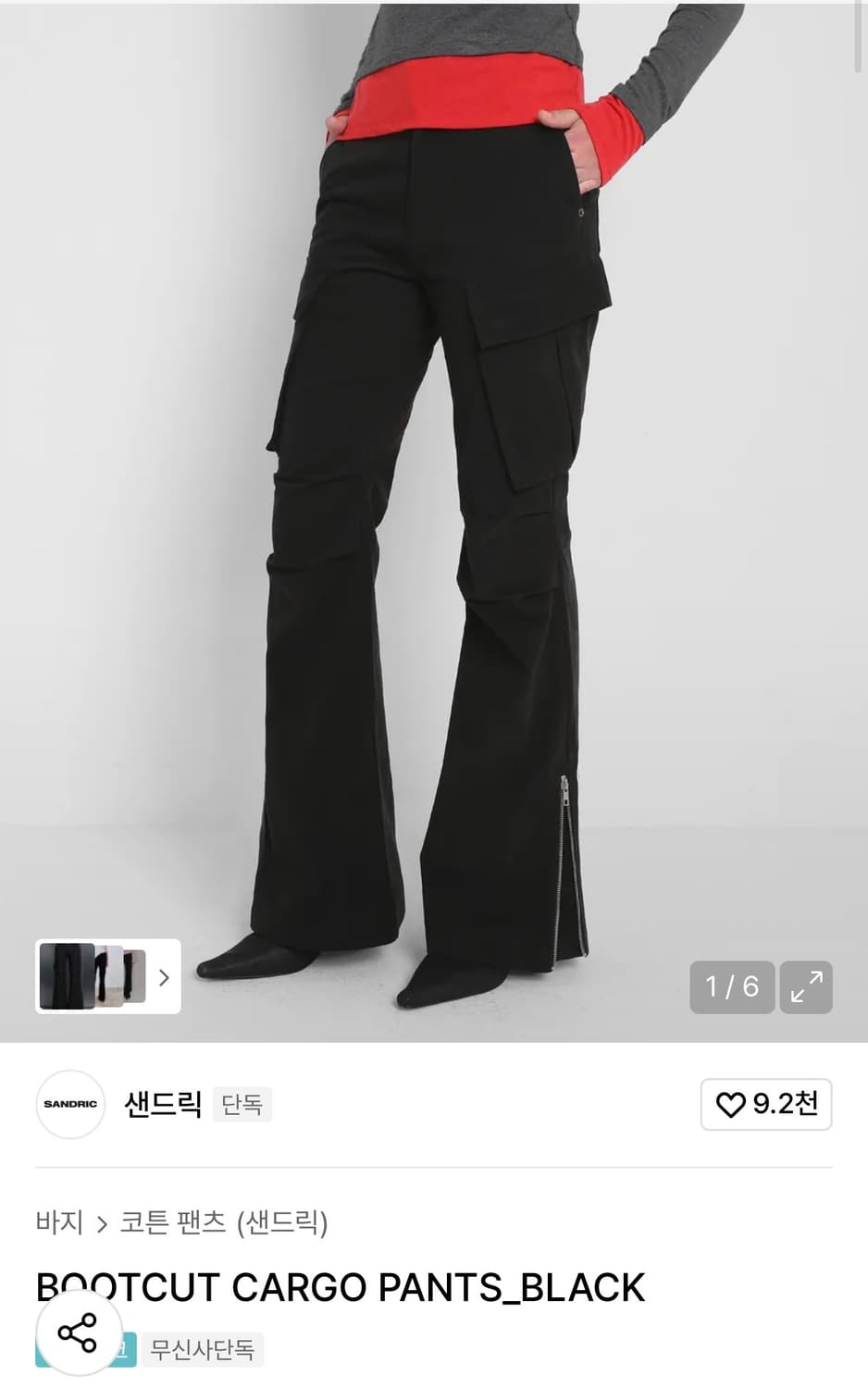Enable favorite status for these cargo pants
This screenshot has height=1388, width=868.
(765, 1105)
